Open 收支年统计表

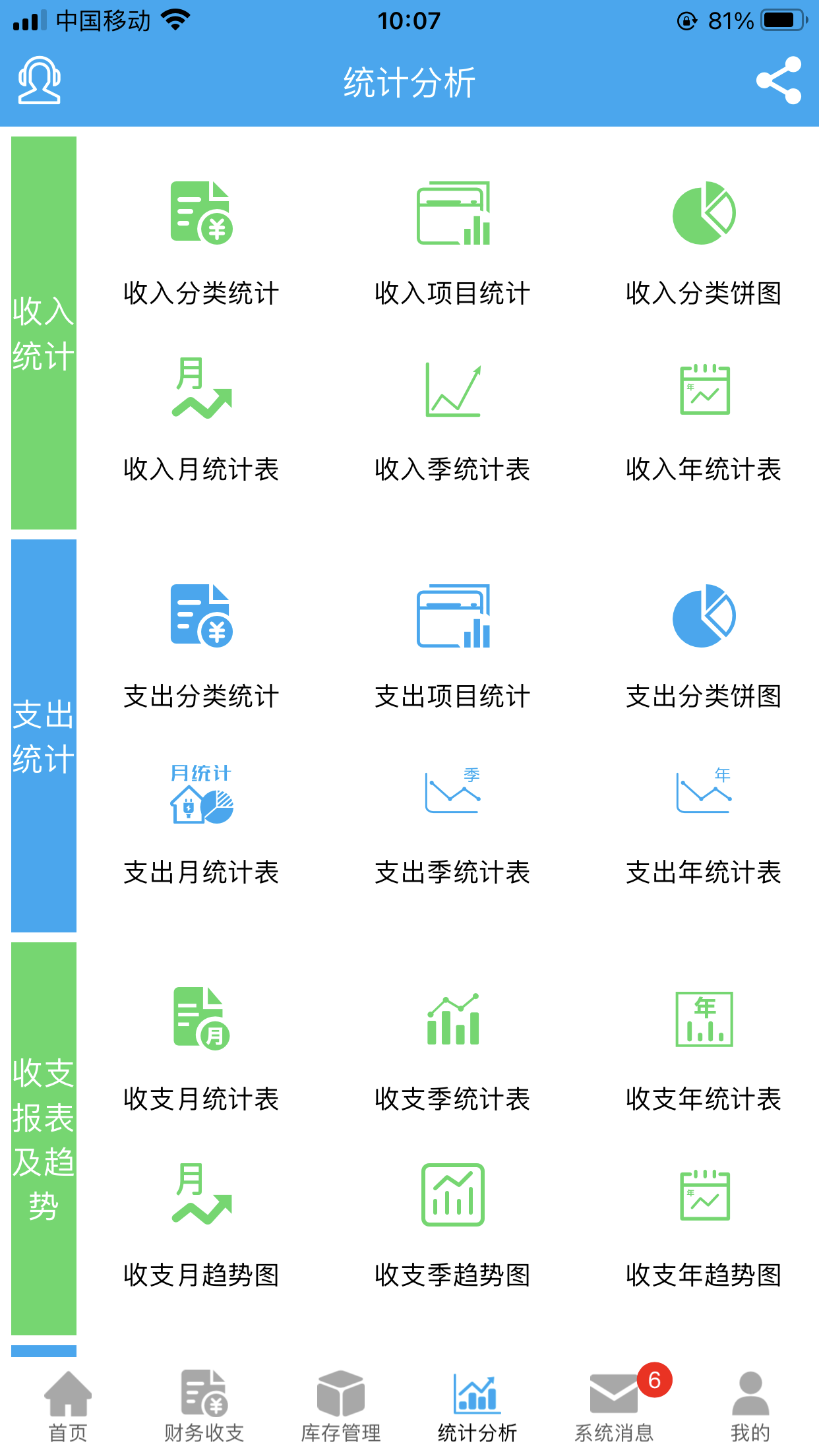704,1050
